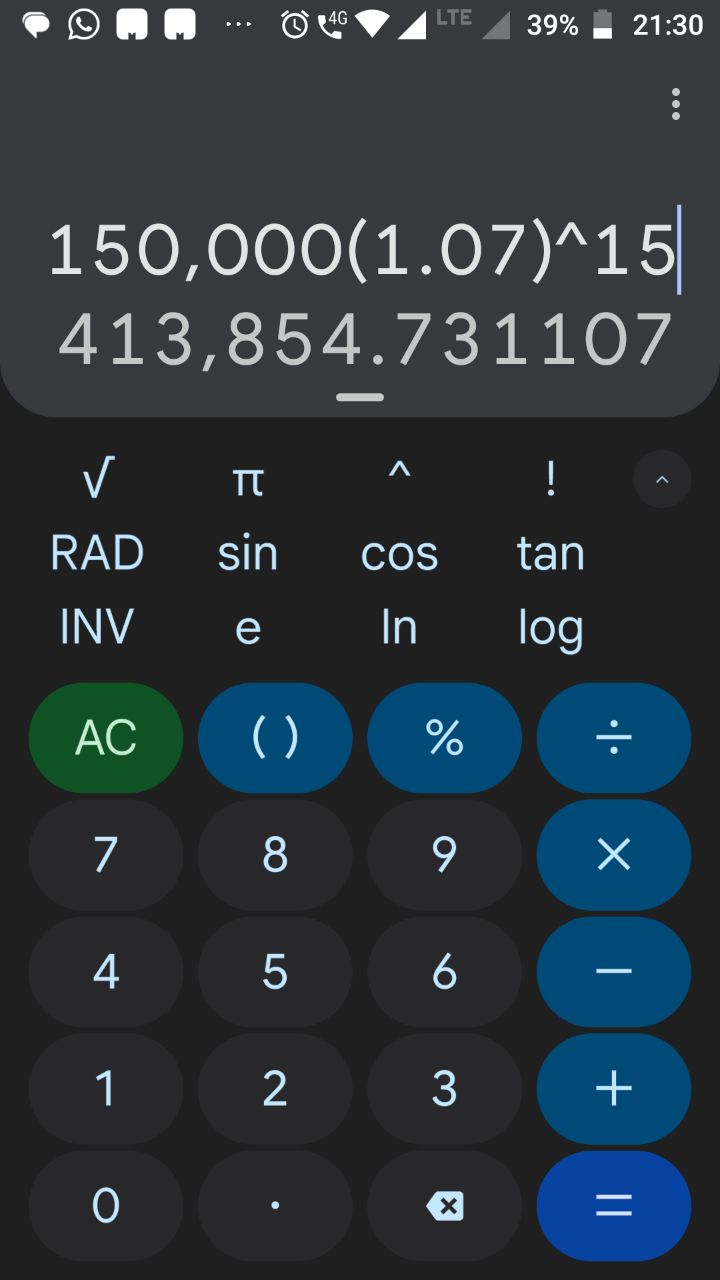Delete the last character with backspace
The height and width of the screenshot is (1280, 720).
coord(444,1206)
